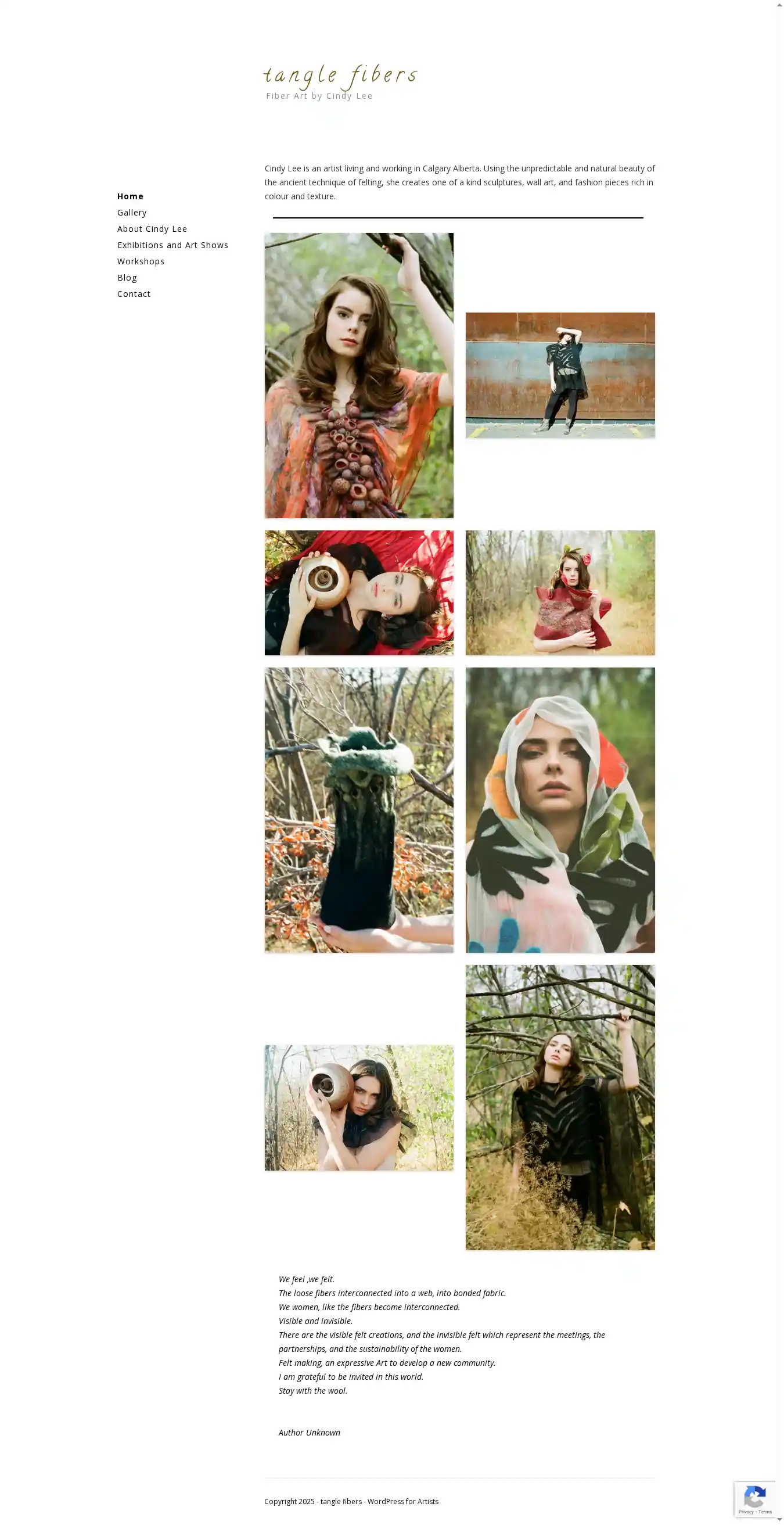
Task: Open the Workshops page
Action: (x=140, y=261)
